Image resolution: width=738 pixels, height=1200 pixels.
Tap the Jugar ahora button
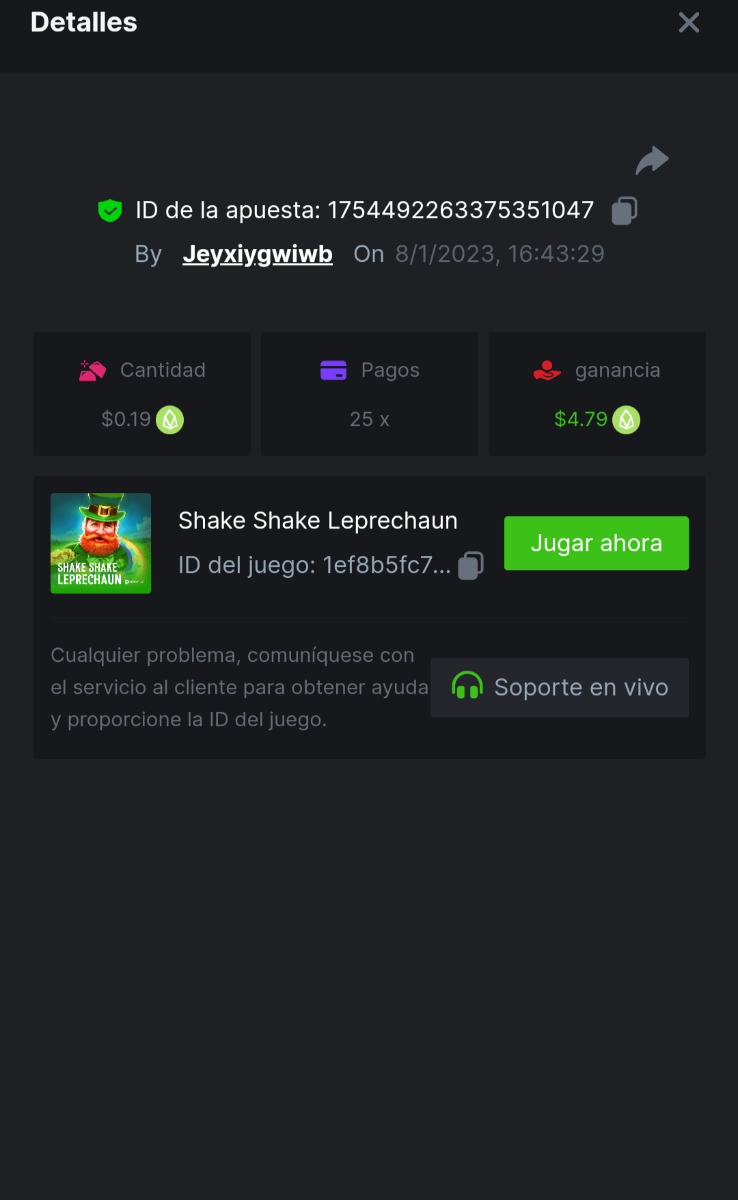(596, 543)
